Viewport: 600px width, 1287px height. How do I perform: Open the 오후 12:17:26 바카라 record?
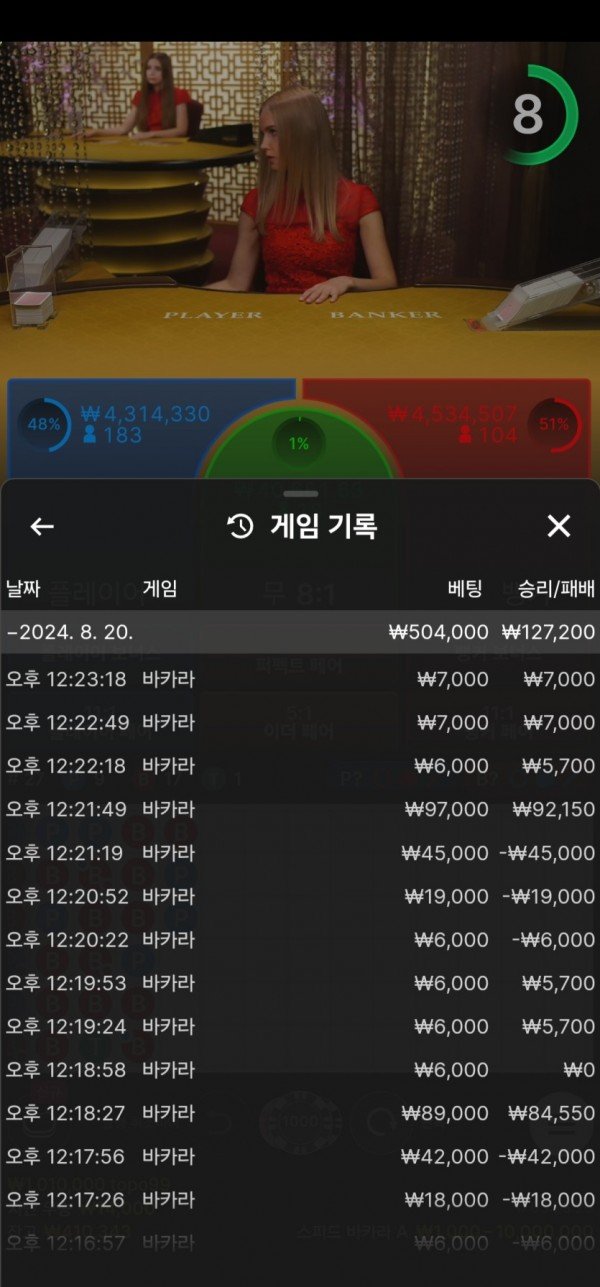click(300, 1199)
